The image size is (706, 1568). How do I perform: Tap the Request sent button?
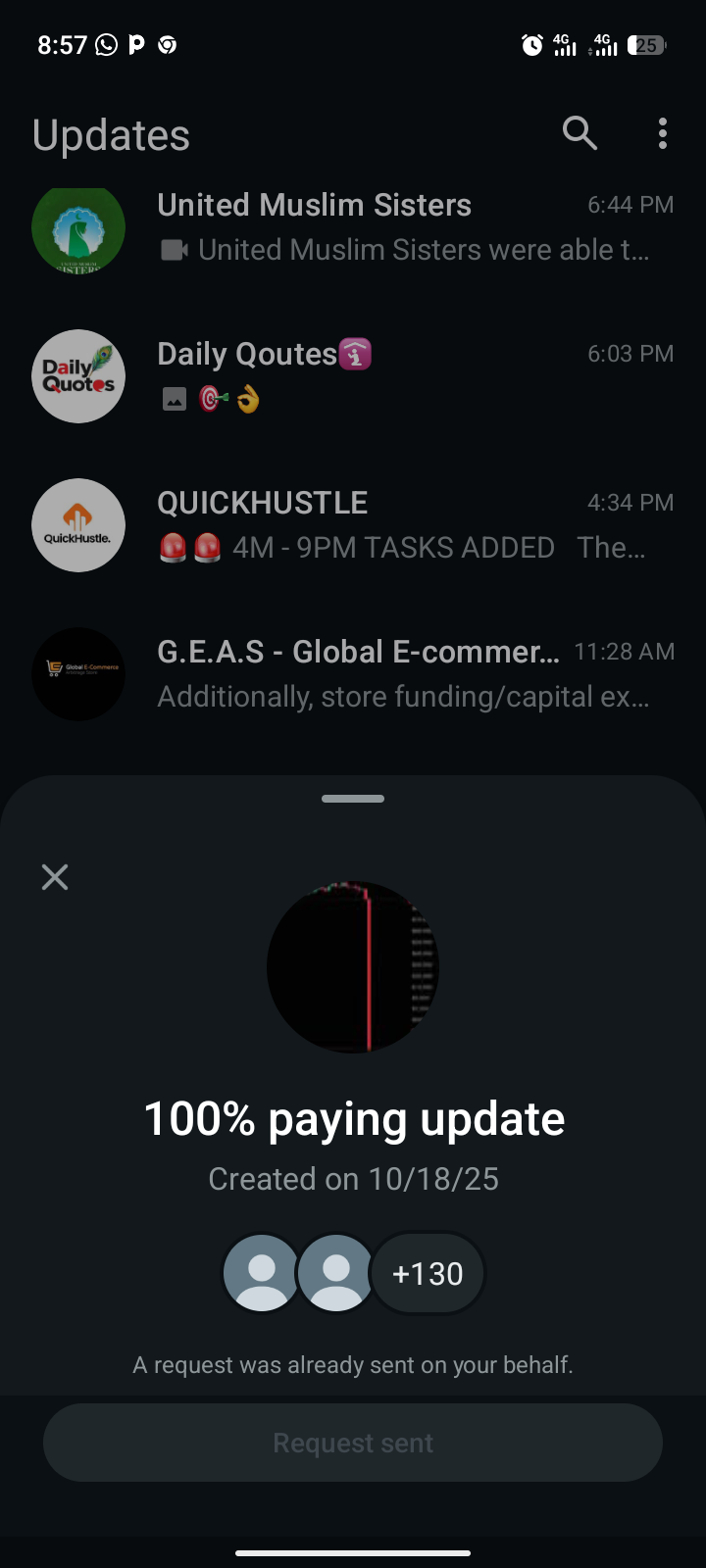[x=353, y=1443]
